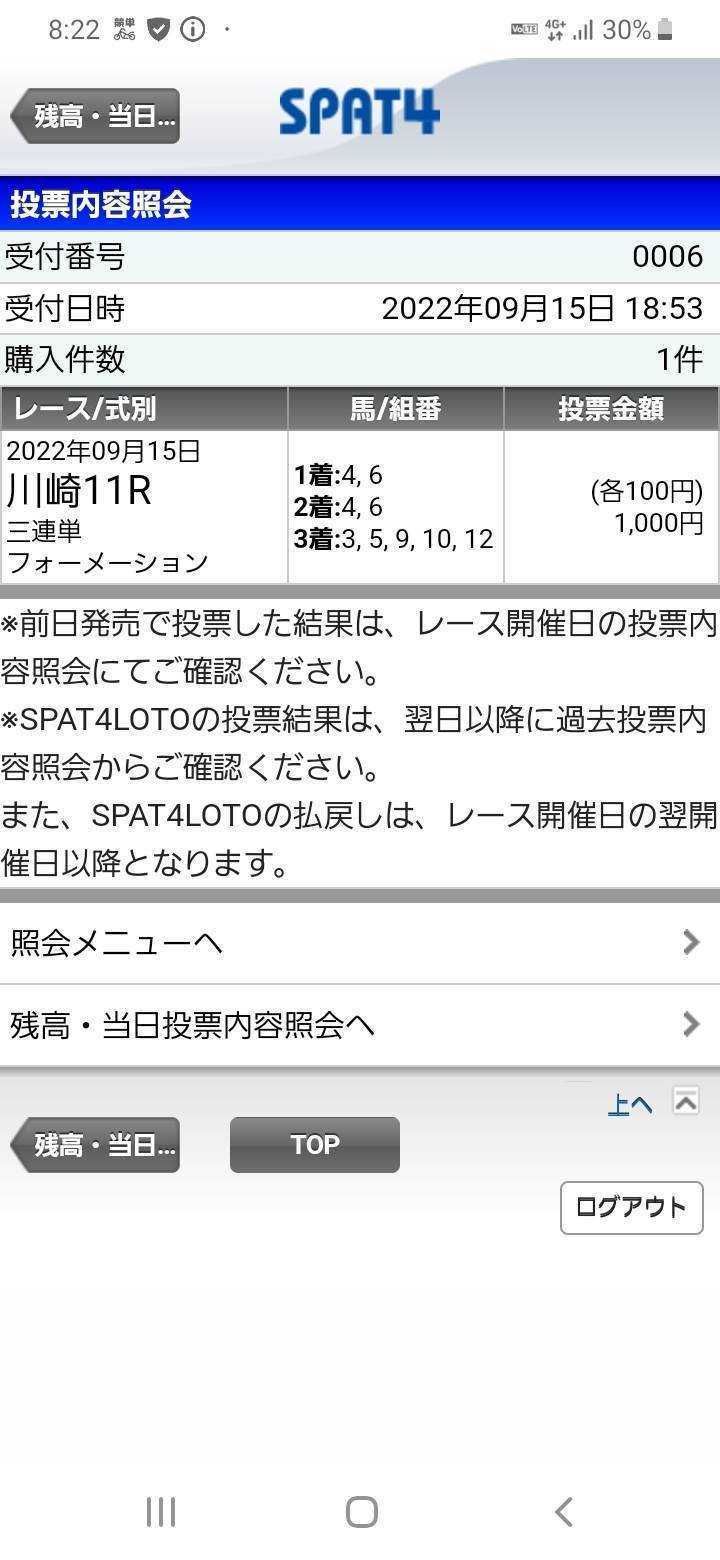Open 残高・当日投票内容照会へ row

(x=360, y=1025)
